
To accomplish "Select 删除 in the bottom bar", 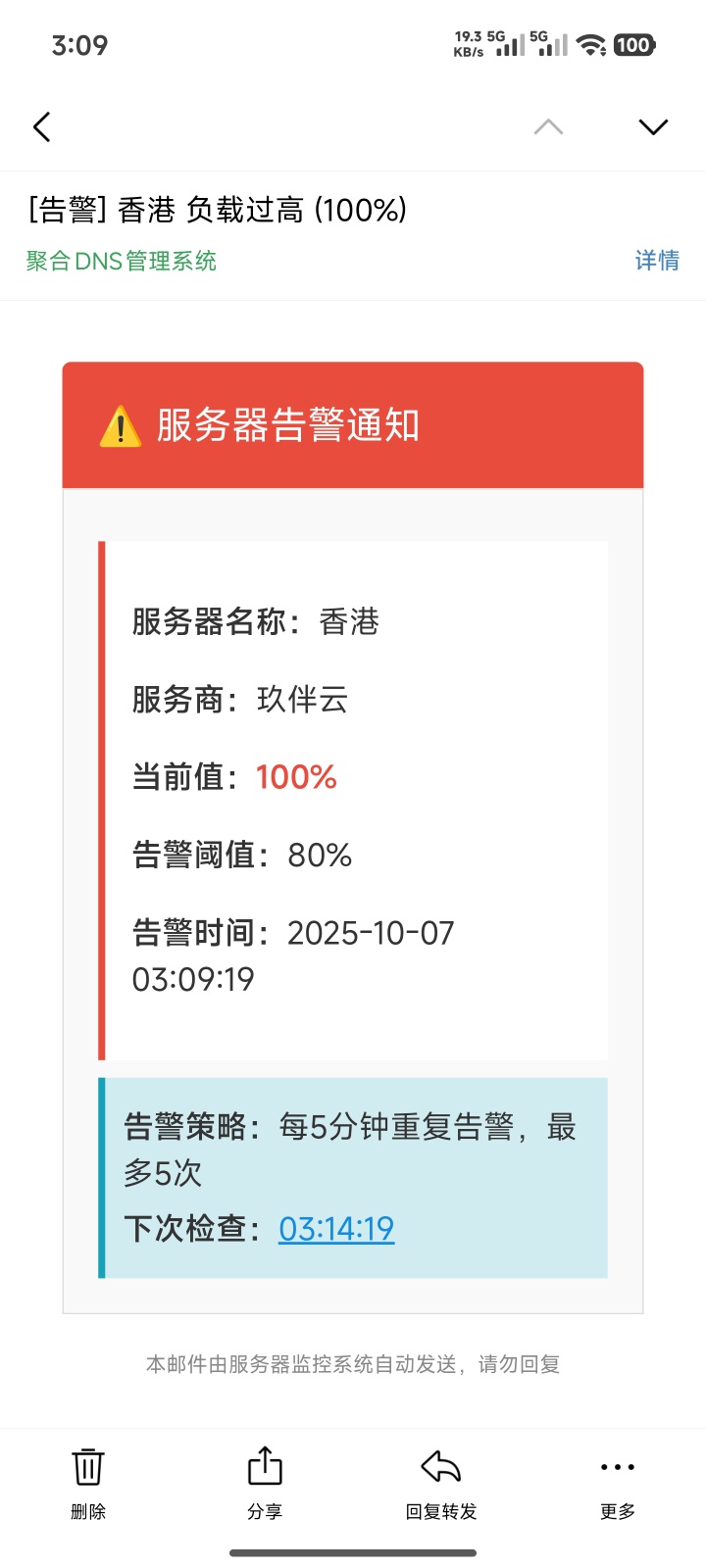I will pyautogui.click(x=88, y=1511).
